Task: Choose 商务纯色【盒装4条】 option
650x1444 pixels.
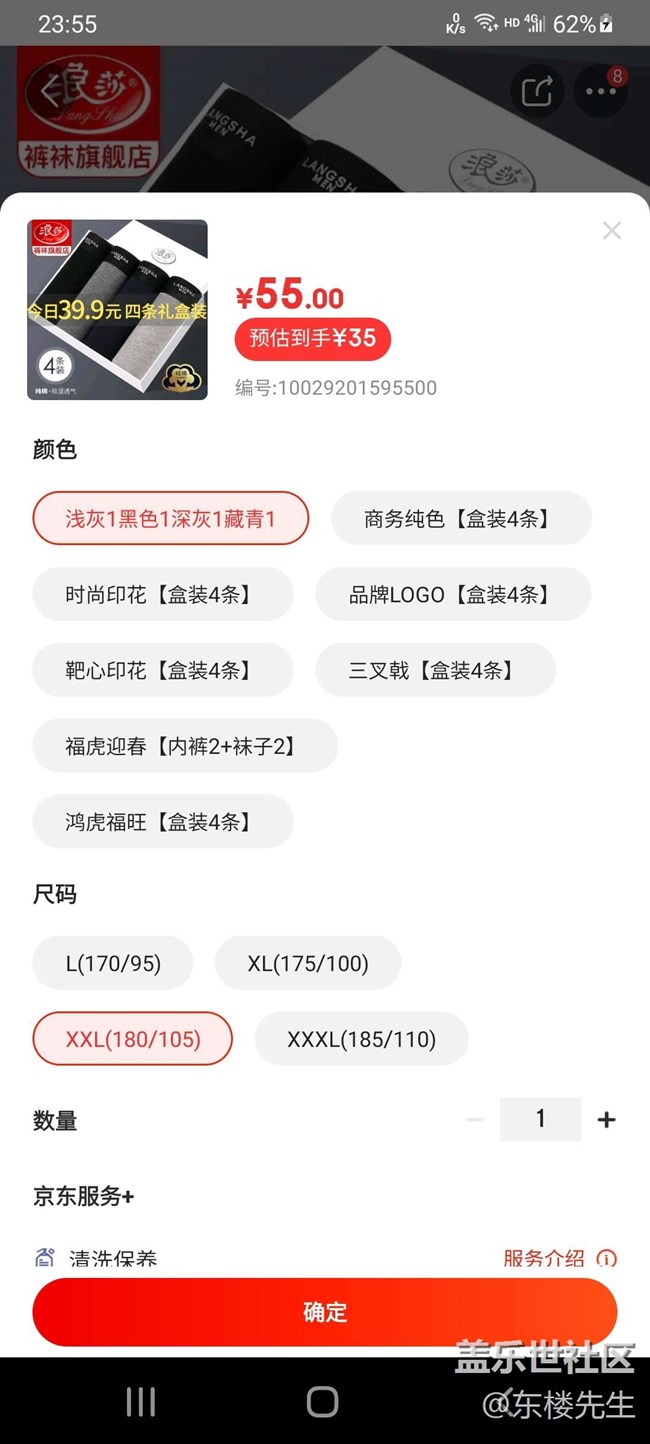Action: click(x=461, y=518)
